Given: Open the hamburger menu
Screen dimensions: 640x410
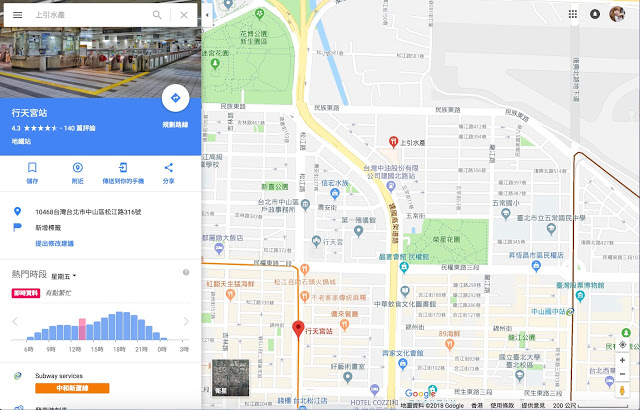Looking at the screenshot, I should point(17,15).
